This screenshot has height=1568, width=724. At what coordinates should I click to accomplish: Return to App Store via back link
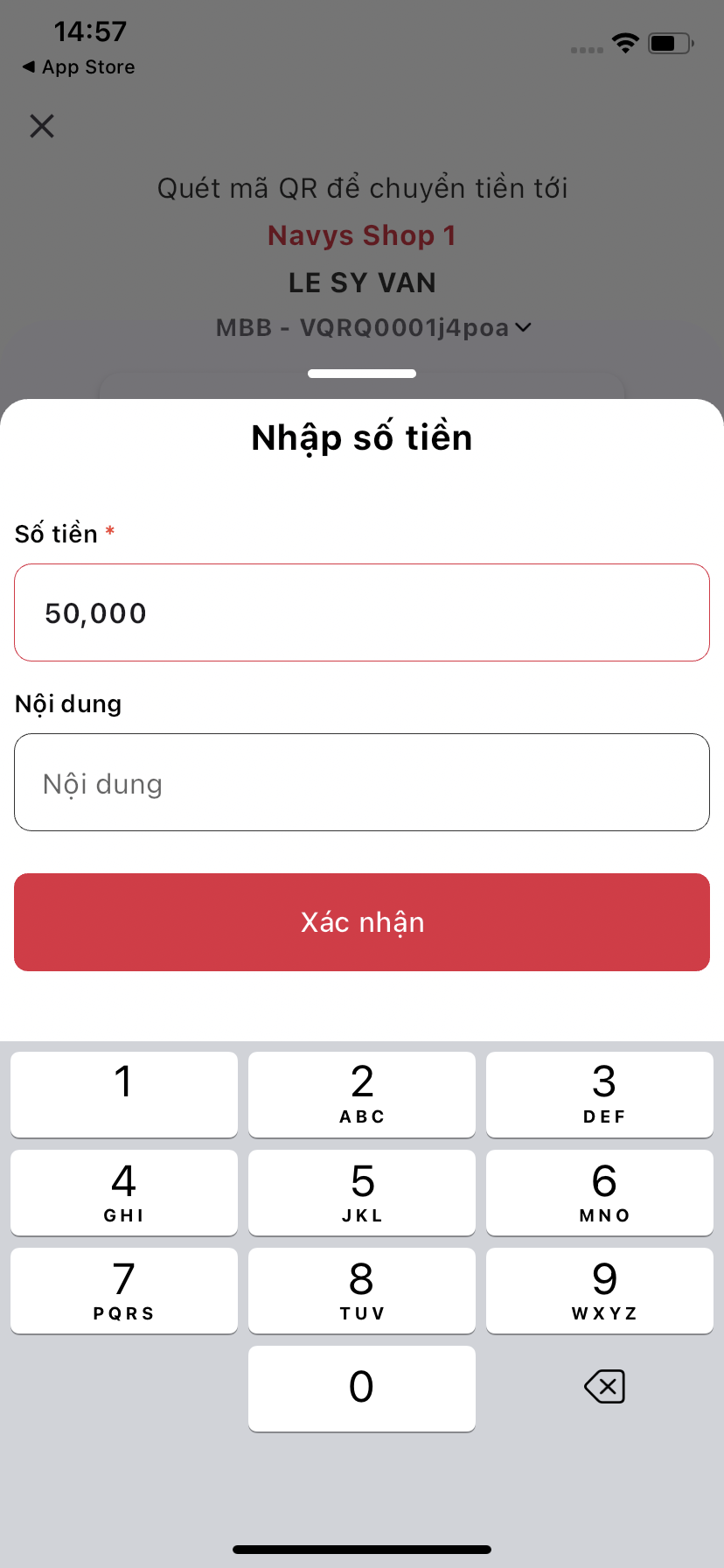click(79, 67)
